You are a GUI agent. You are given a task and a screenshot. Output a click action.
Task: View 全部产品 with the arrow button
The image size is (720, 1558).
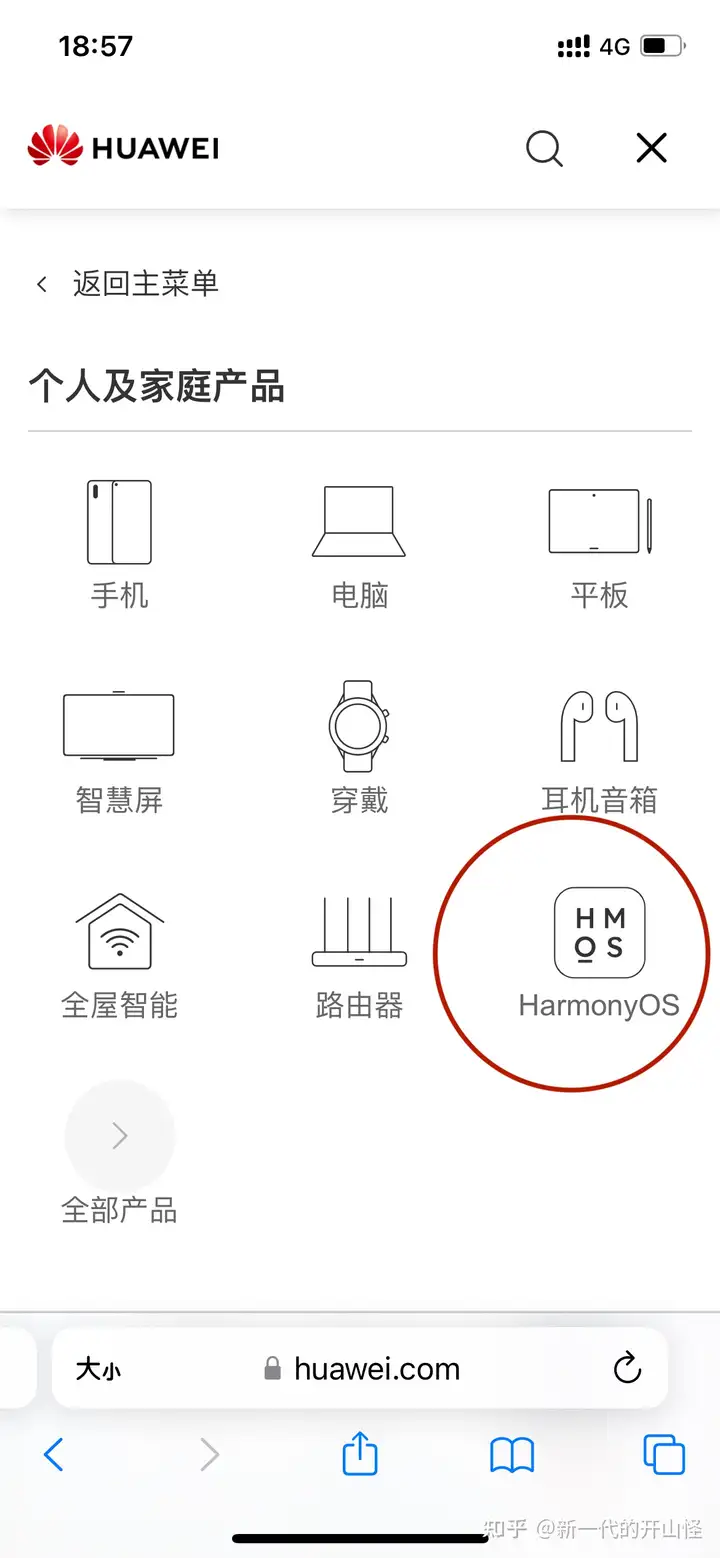[x=119, y=1135]
